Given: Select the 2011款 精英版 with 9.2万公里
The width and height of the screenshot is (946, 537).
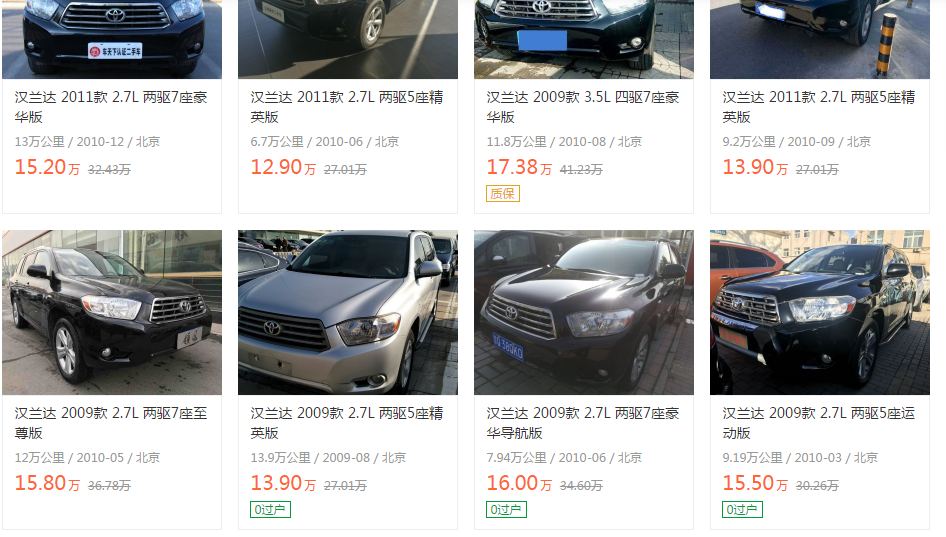Looking at the screenshot, I should click(x=819, y=107).
